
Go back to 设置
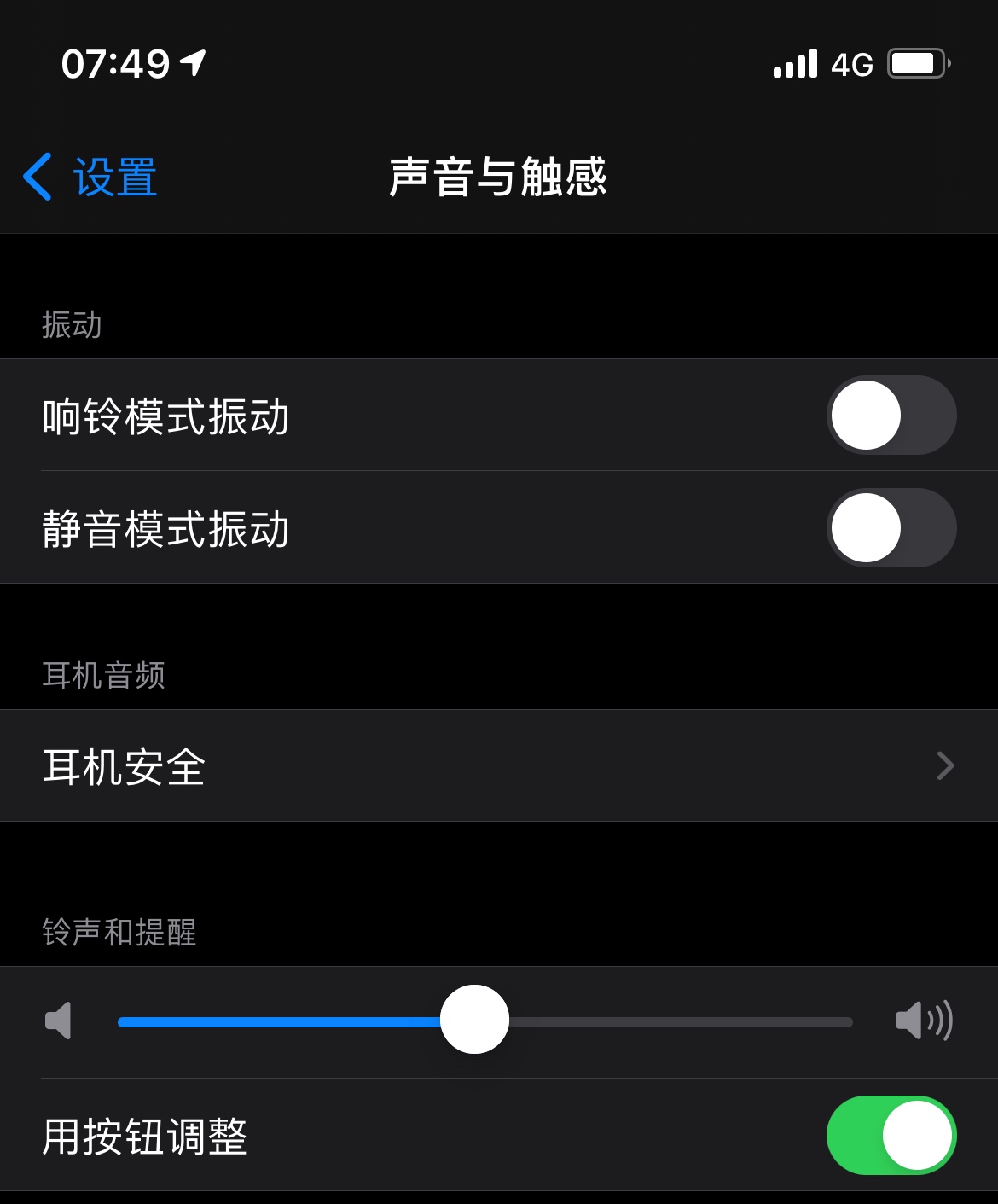90,177
